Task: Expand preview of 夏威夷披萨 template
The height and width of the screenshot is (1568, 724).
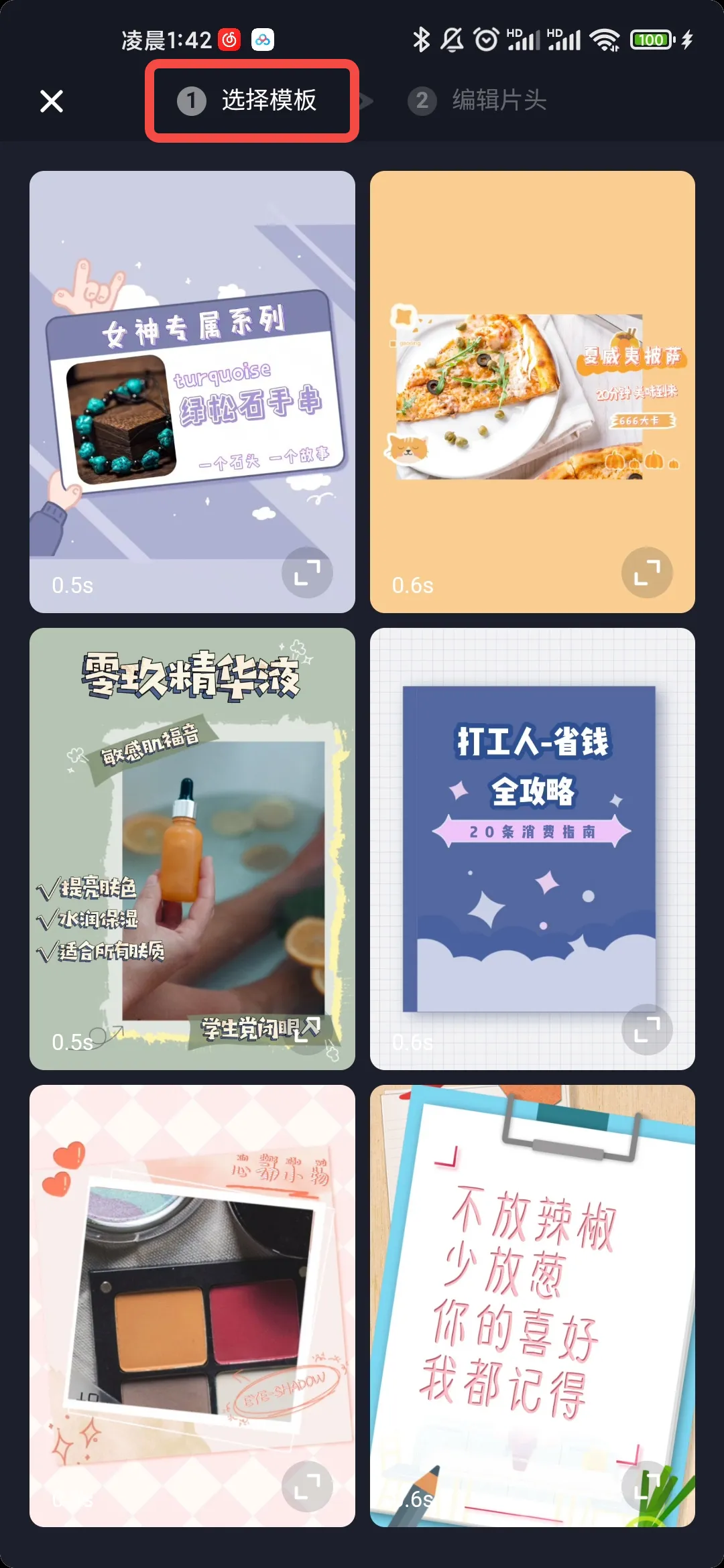Action: (647, 573)
